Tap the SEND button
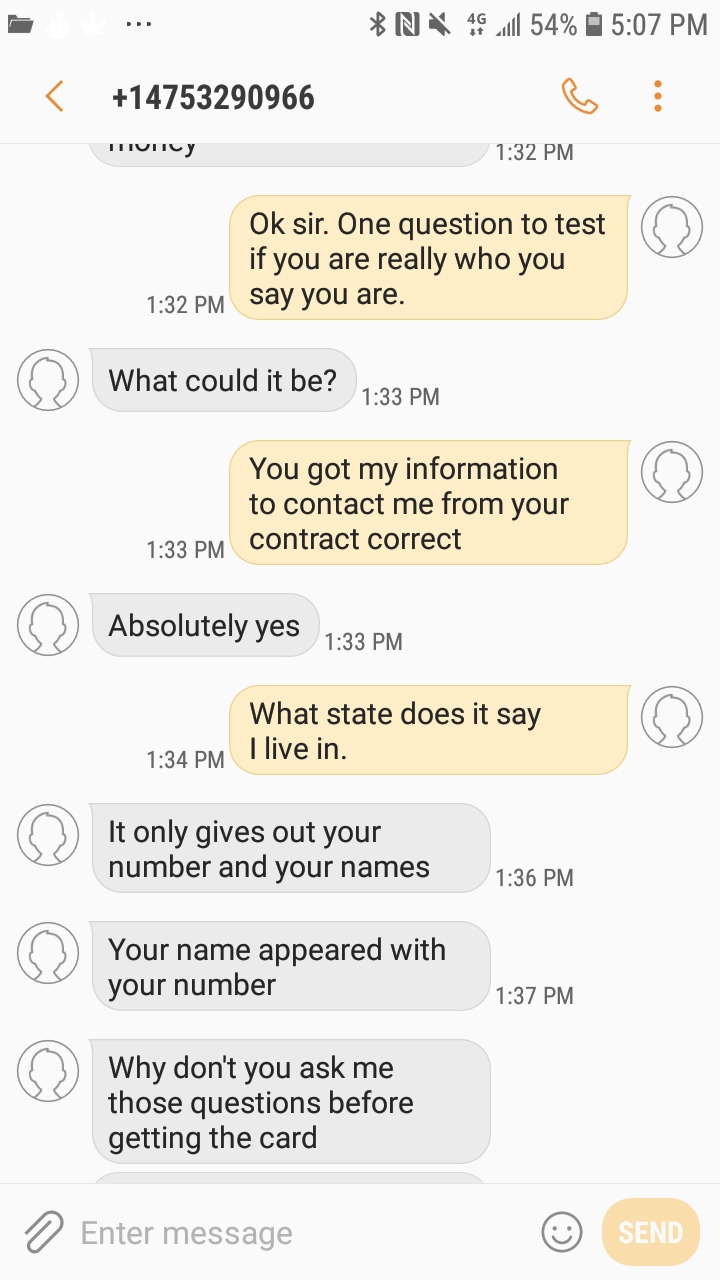 (651, 1232)
